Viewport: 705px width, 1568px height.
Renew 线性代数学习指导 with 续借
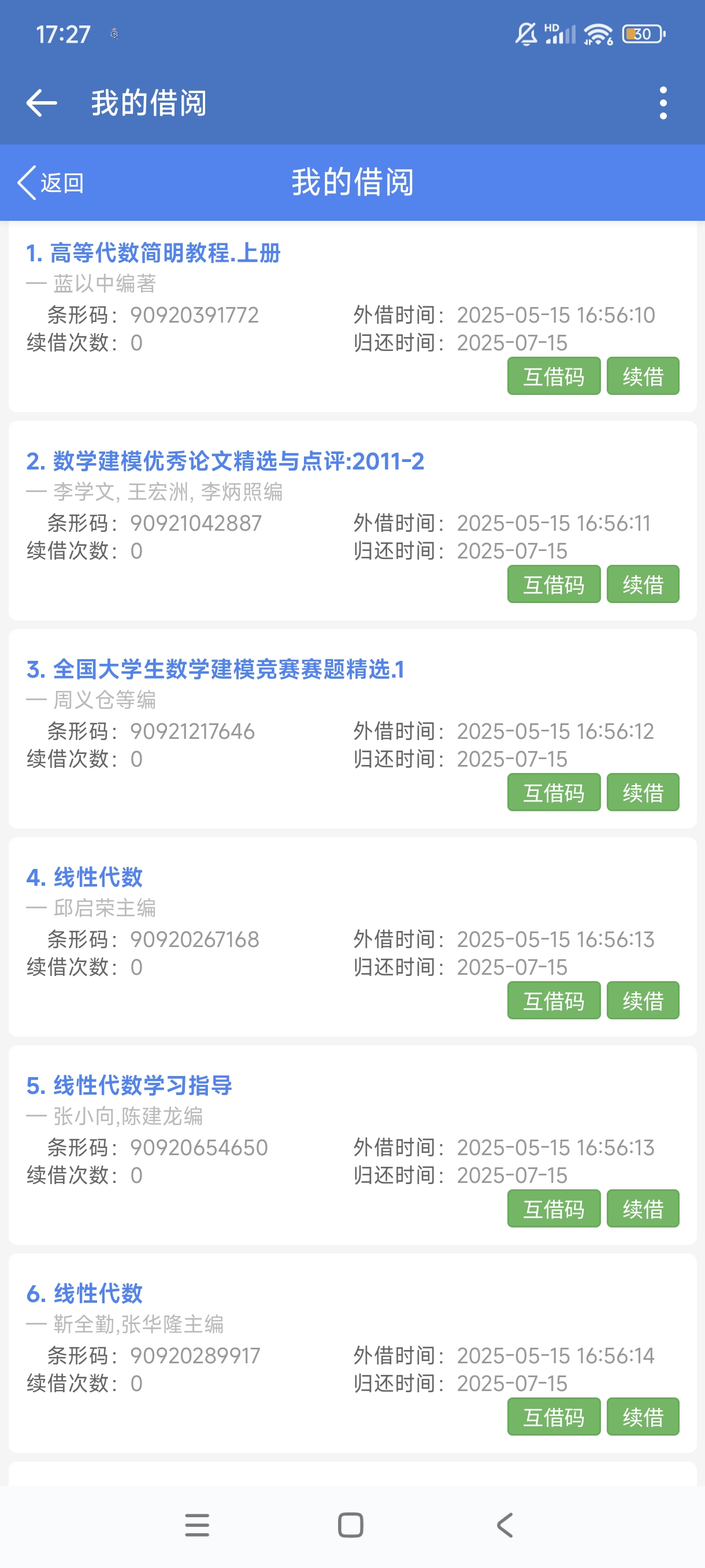coord(643,1209)
